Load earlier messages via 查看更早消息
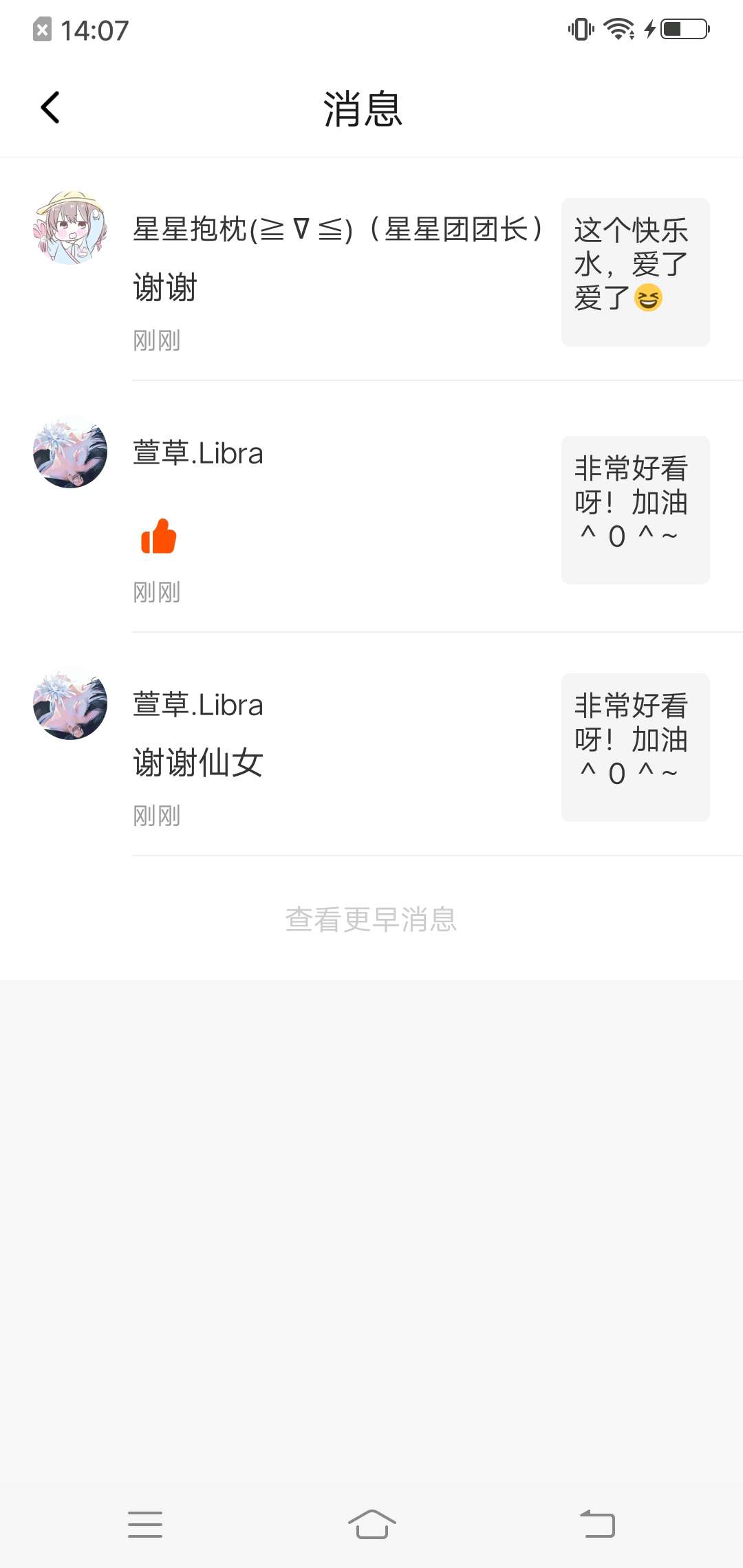743x1568 pixels. pyautogui.click(x=371, y=919)
